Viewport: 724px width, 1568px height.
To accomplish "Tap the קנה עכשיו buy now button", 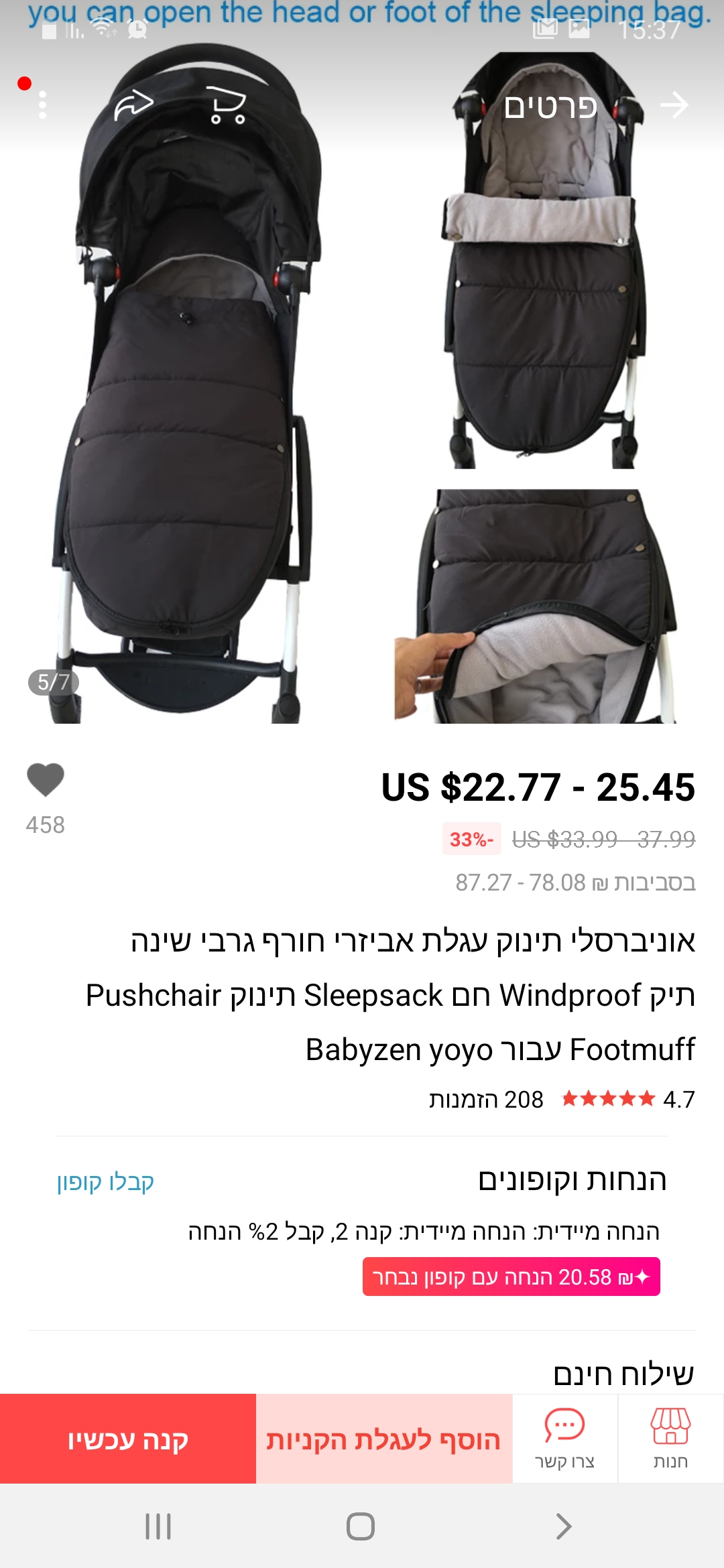I will tap(127, 1439).
